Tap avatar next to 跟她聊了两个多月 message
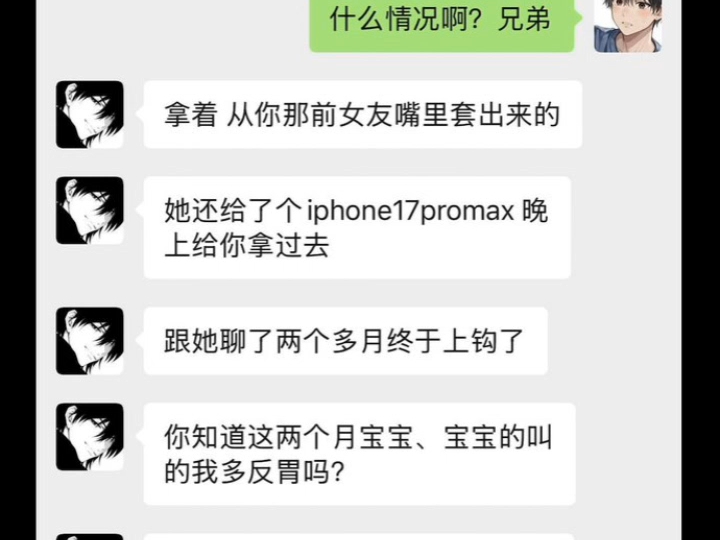The image size is (720, 540). (90, 341)
